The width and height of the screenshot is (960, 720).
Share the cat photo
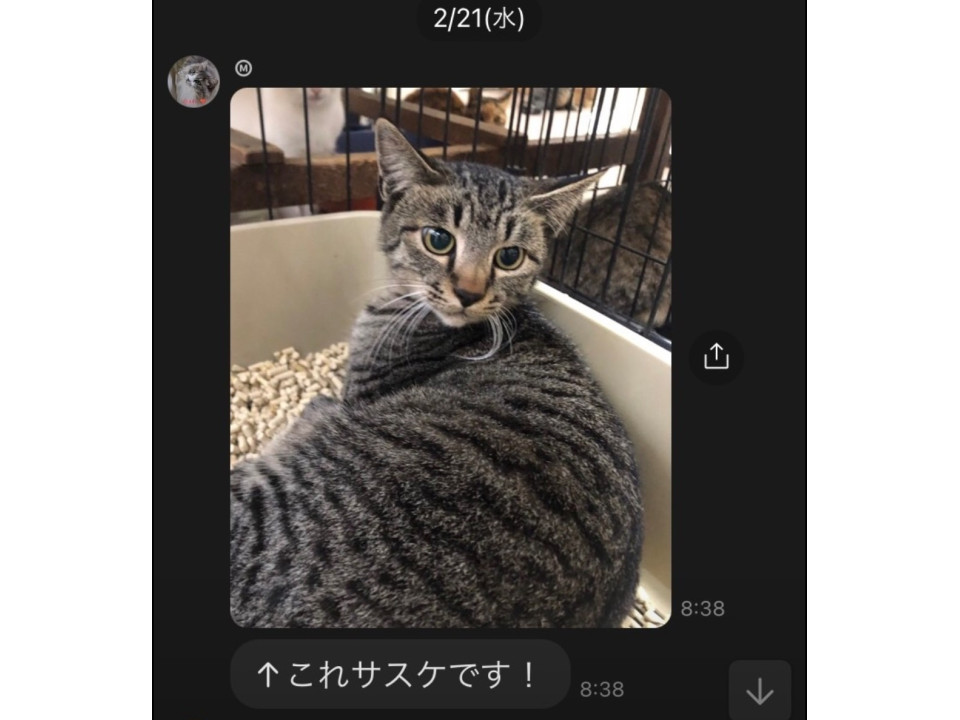(716, 357)
